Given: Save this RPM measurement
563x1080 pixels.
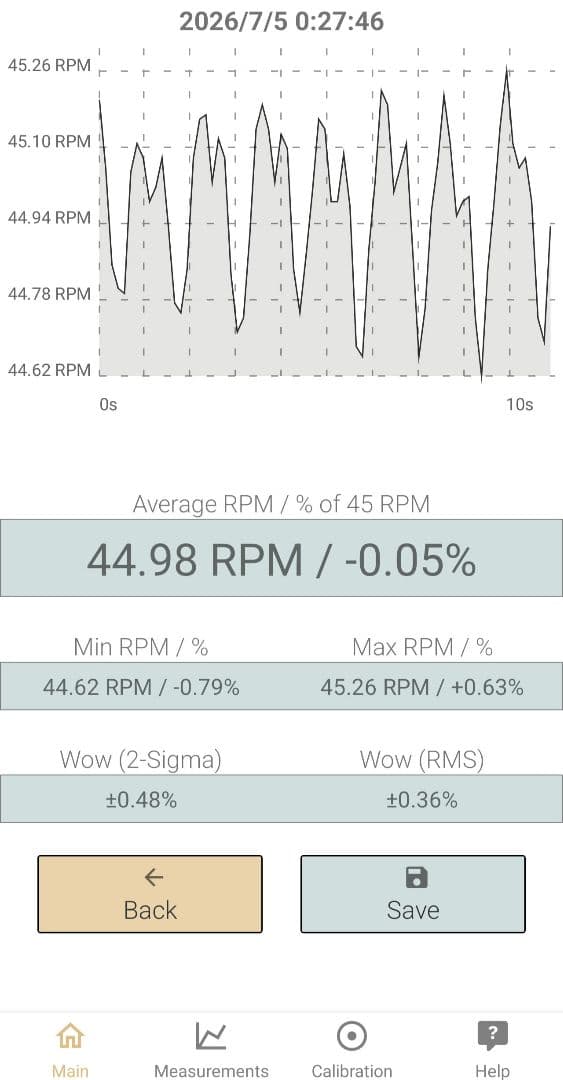Looking at the screenshot, I should 413,894.
